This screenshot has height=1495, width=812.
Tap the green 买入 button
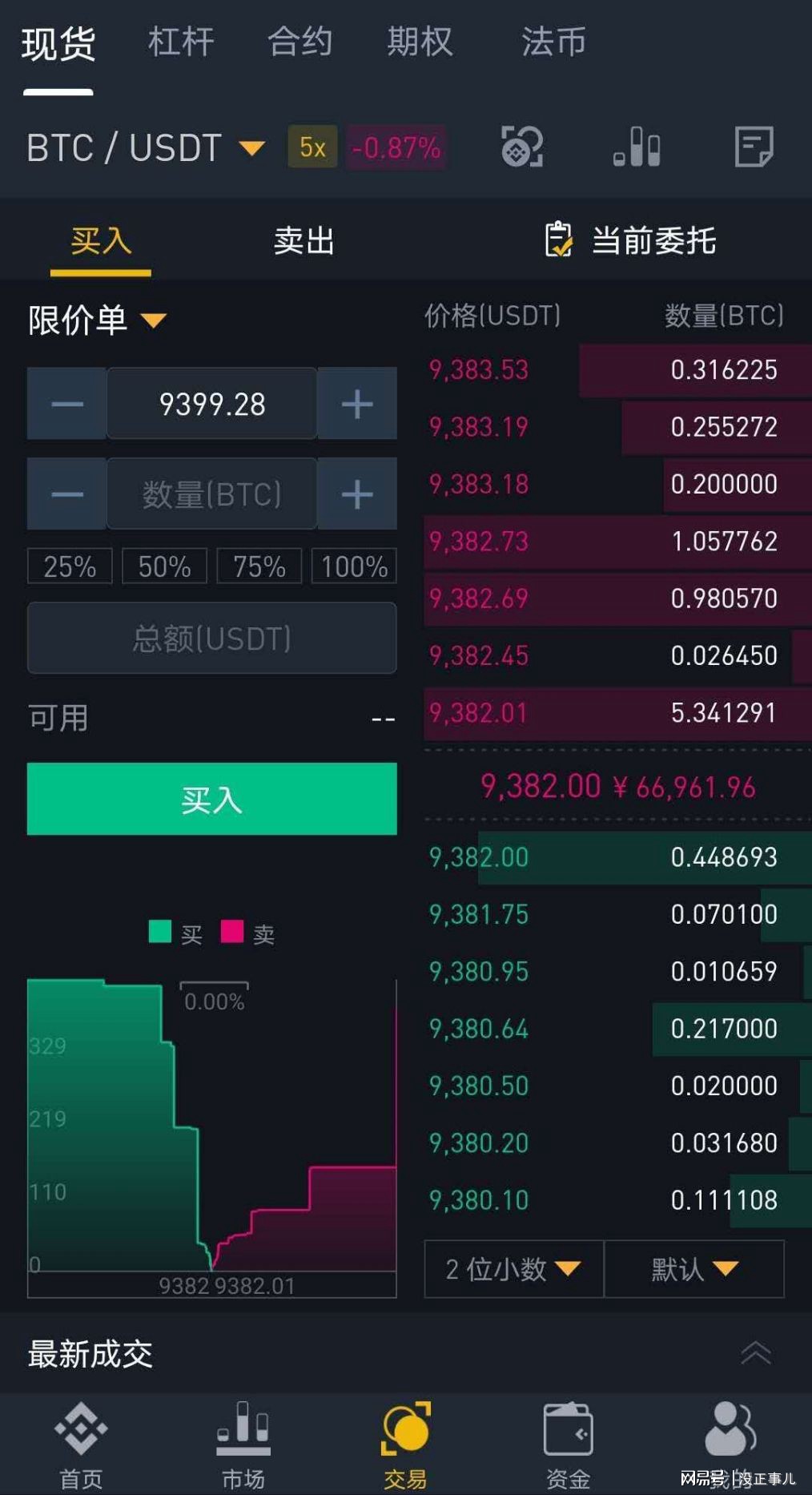point(211,799)
